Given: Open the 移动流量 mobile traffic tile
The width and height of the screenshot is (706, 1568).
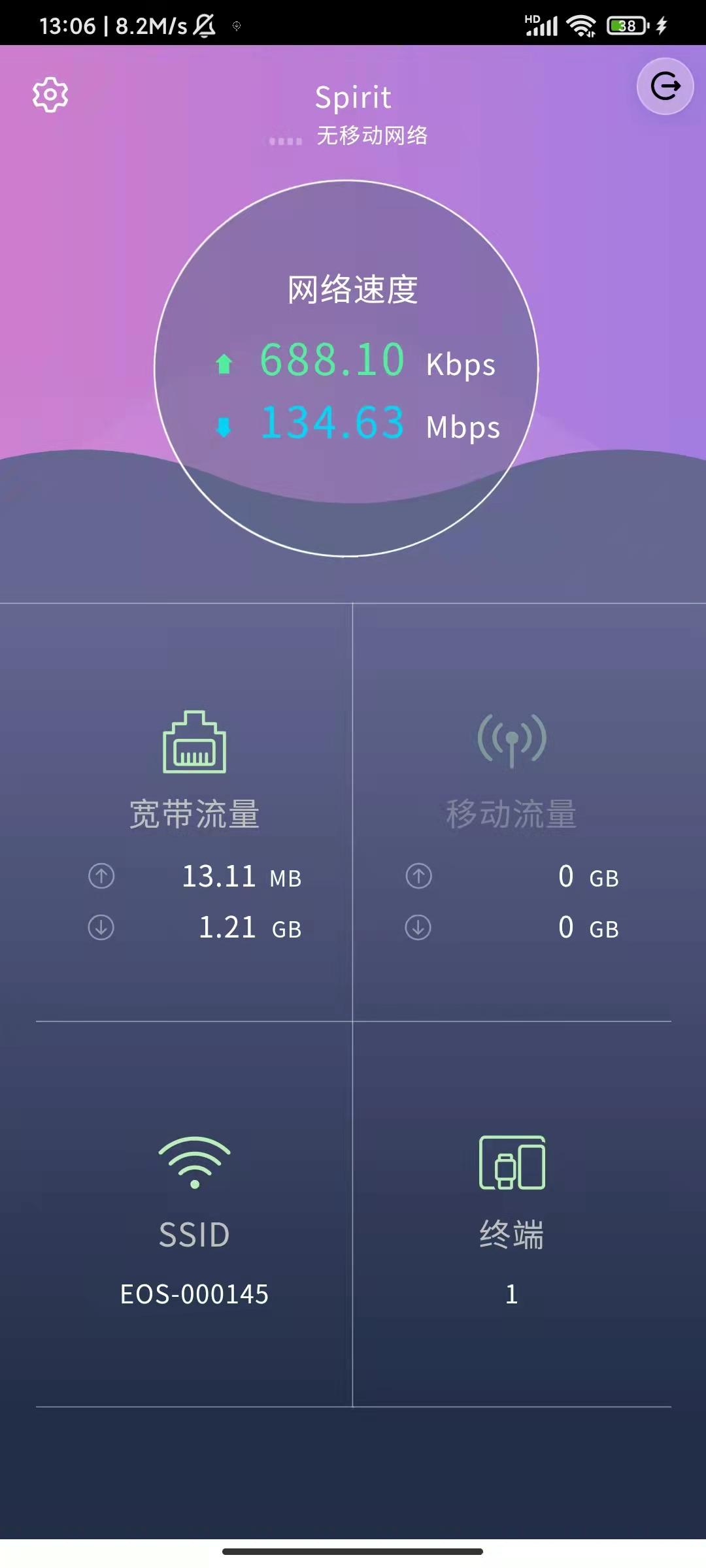Looking at the screenshot, I should (512, 813).
